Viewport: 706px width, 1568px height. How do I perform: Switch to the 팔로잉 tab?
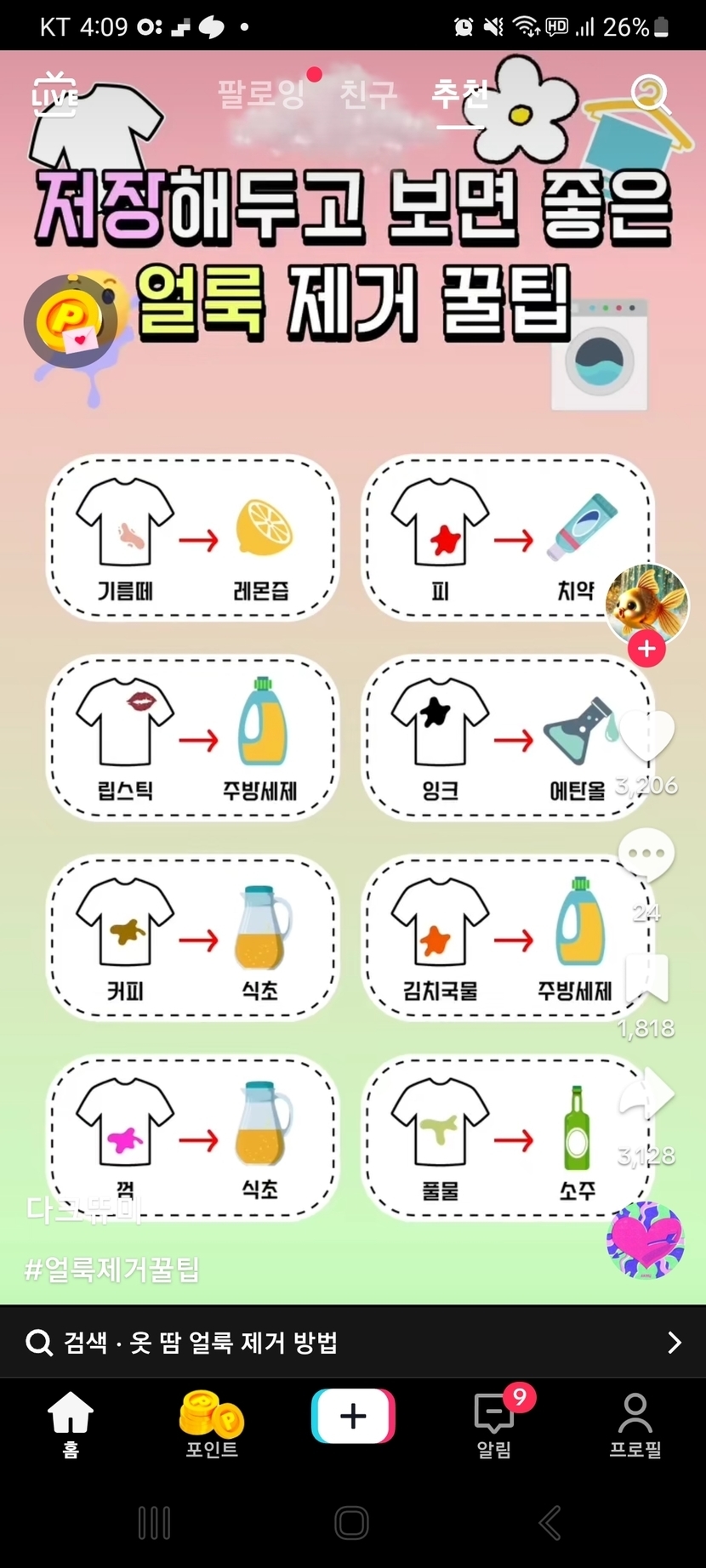click(x=260, y=94)
